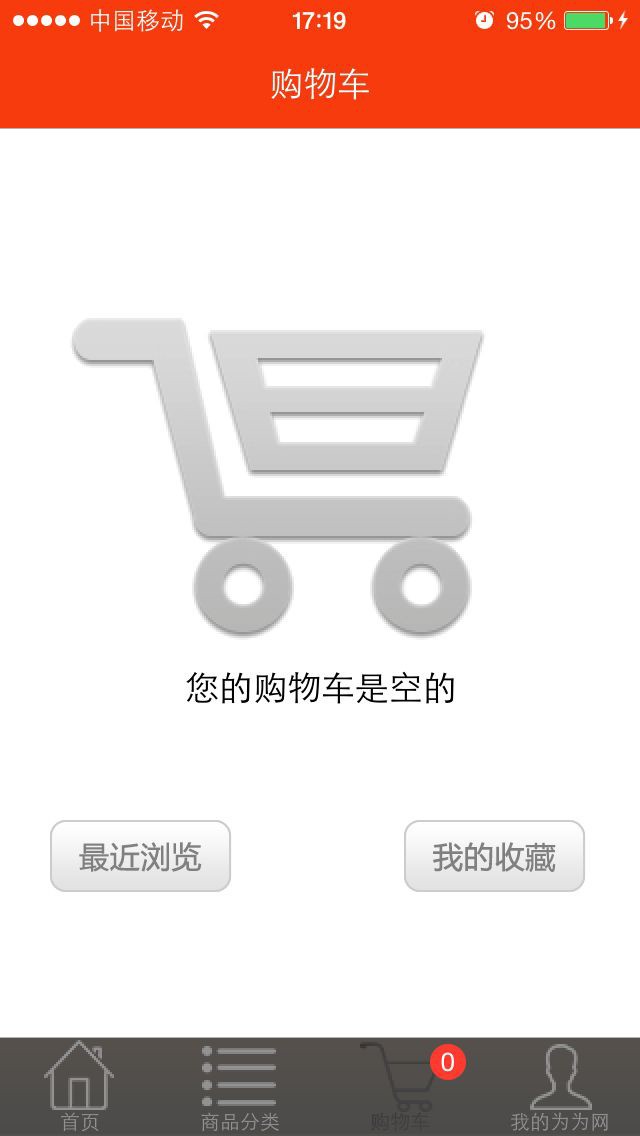Go to the 首页 home tab
Viewport: 640px width, 1136px height.
point(80,1088)
